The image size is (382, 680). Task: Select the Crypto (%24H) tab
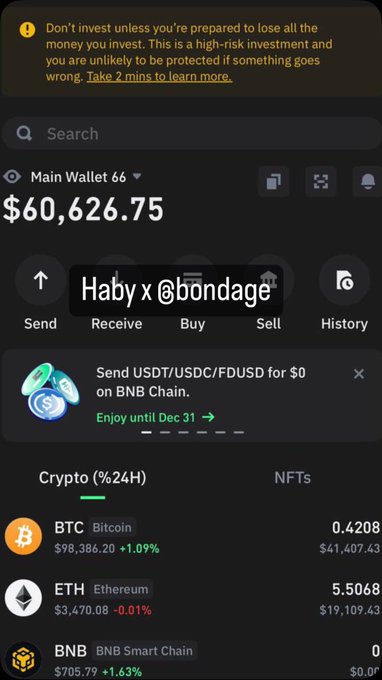click(92, 478)
